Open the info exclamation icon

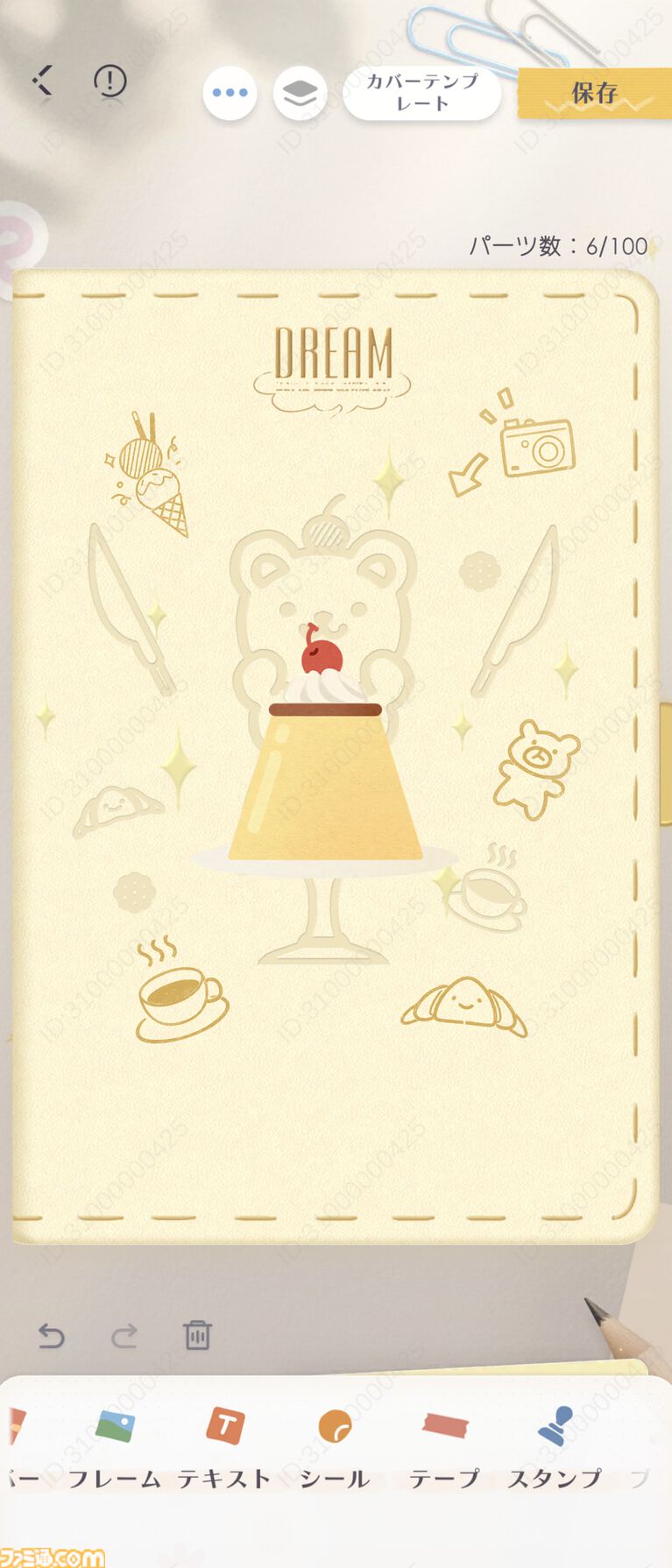point(110,81)
